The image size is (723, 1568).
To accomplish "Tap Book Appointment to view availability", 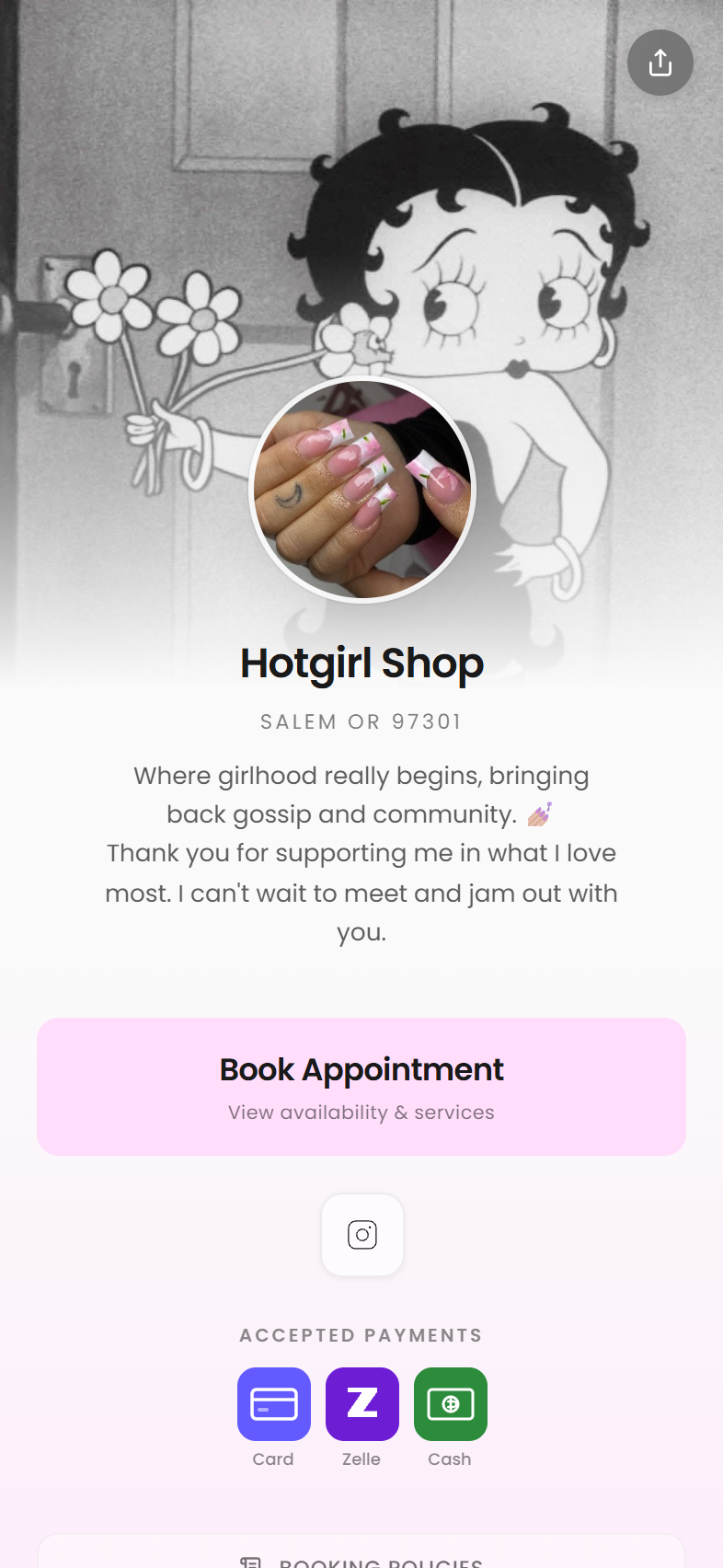I will 361,1086.
